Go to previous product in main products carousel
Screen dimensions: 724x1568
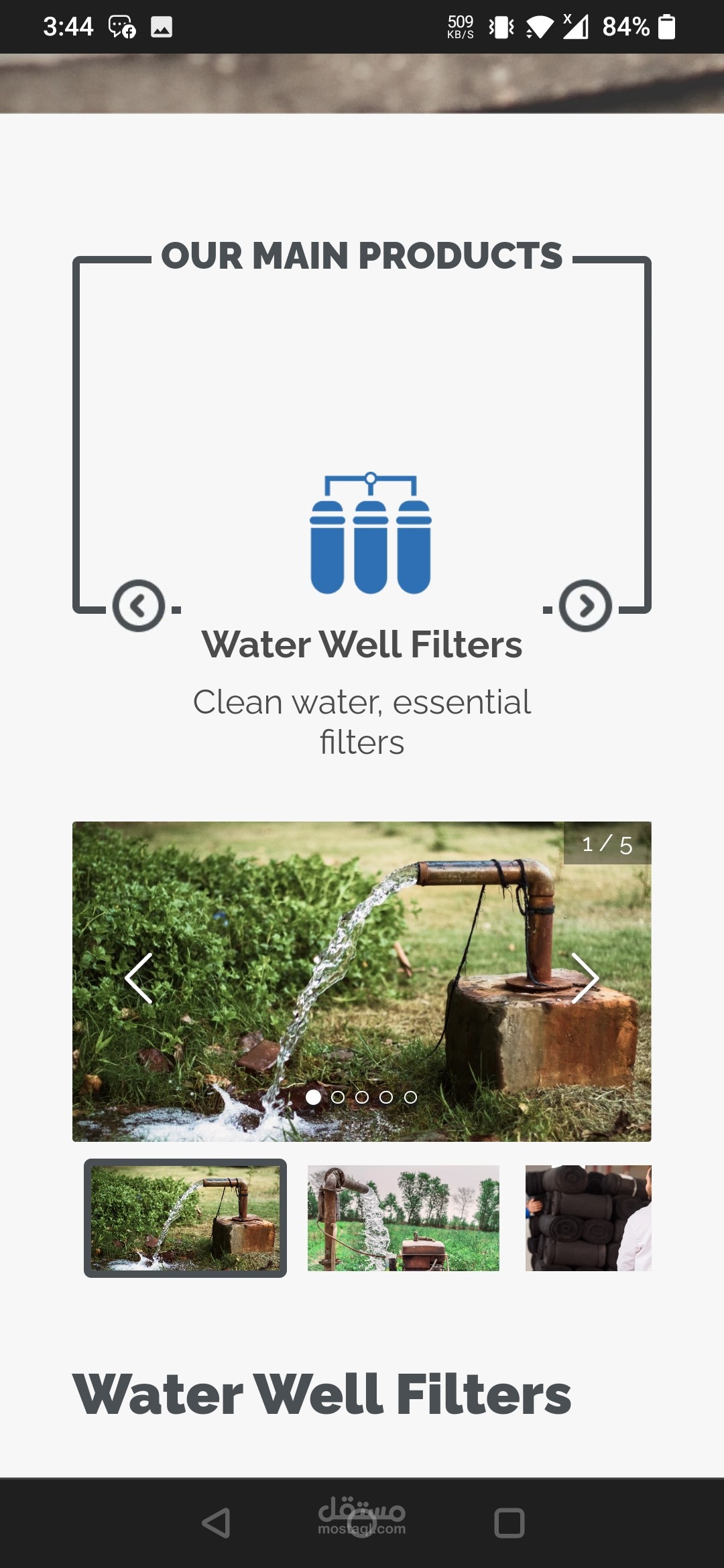139,606
